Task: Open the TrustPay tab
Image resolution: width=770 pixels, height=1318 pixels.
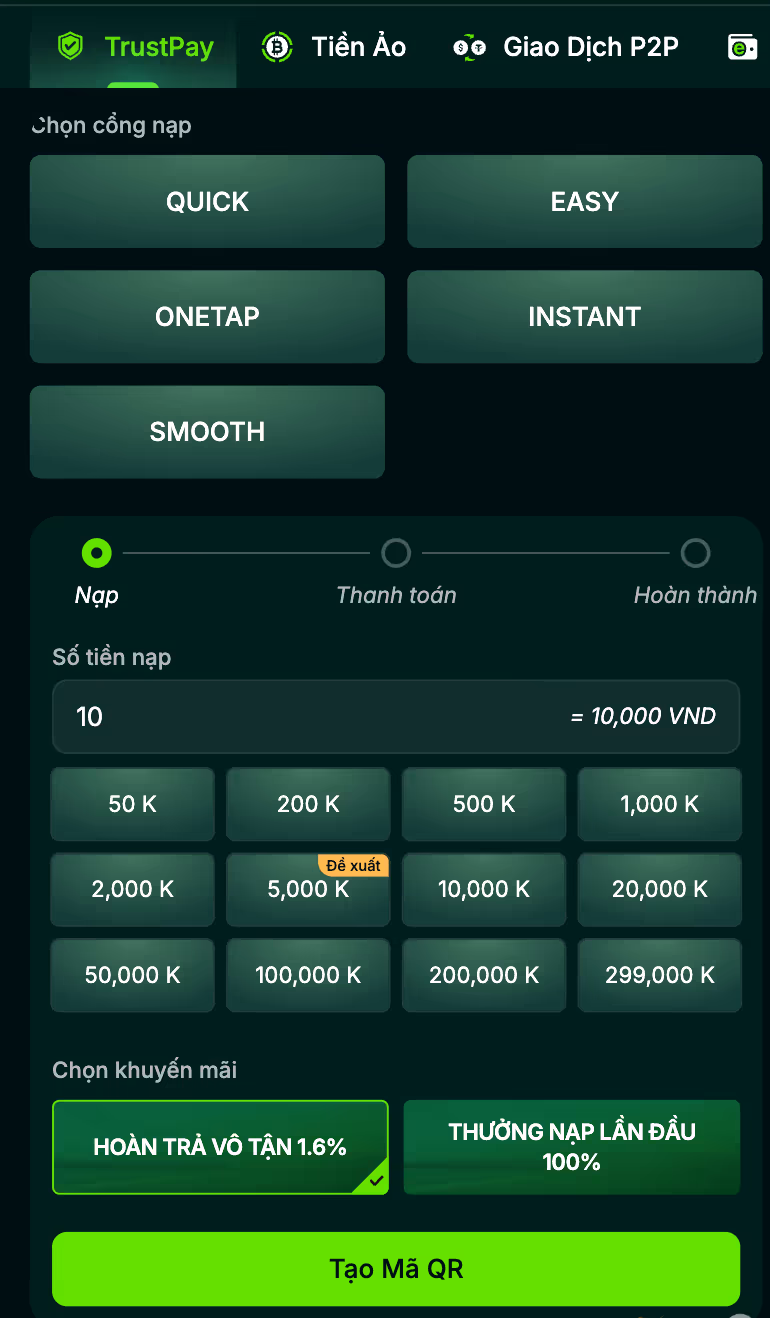Action: pyautogui.click(x=133, y=47)
